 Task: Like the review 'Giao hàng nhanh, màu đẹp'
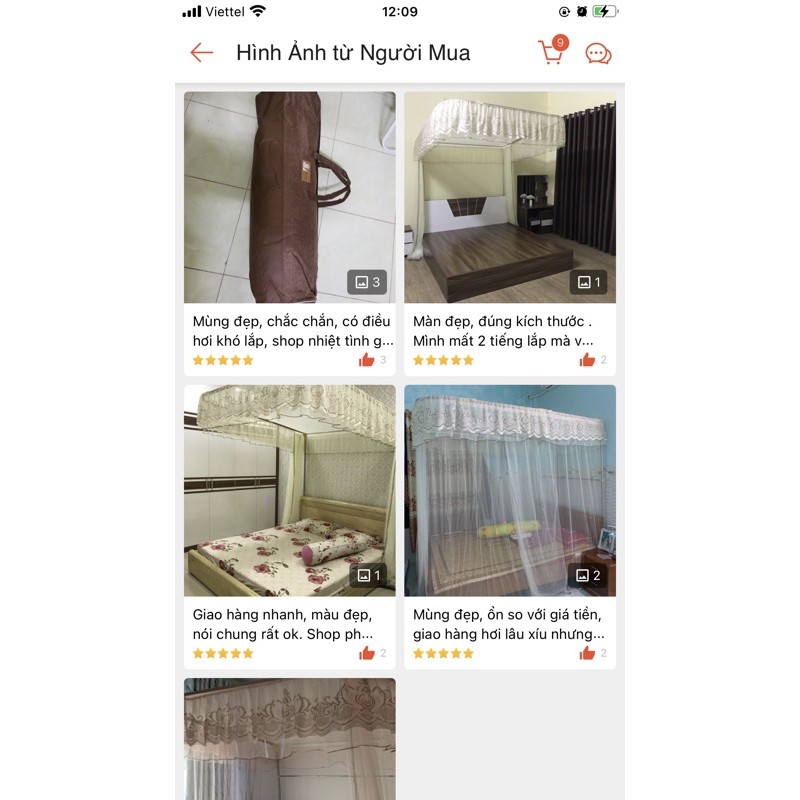pyautogui.click(x=367, y=653)
